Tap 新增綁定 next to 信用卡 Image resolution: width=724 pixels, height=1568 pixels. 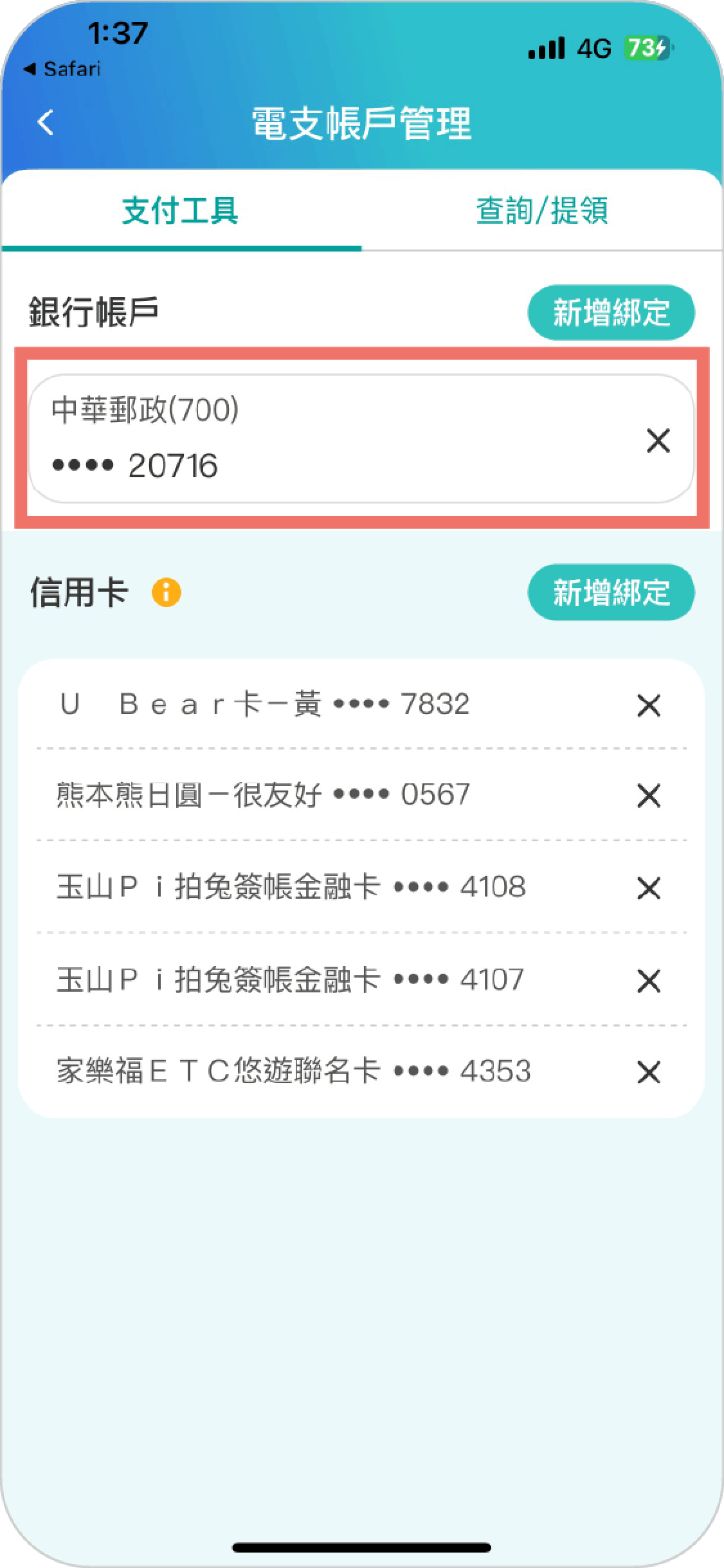(x=611, y=592)
